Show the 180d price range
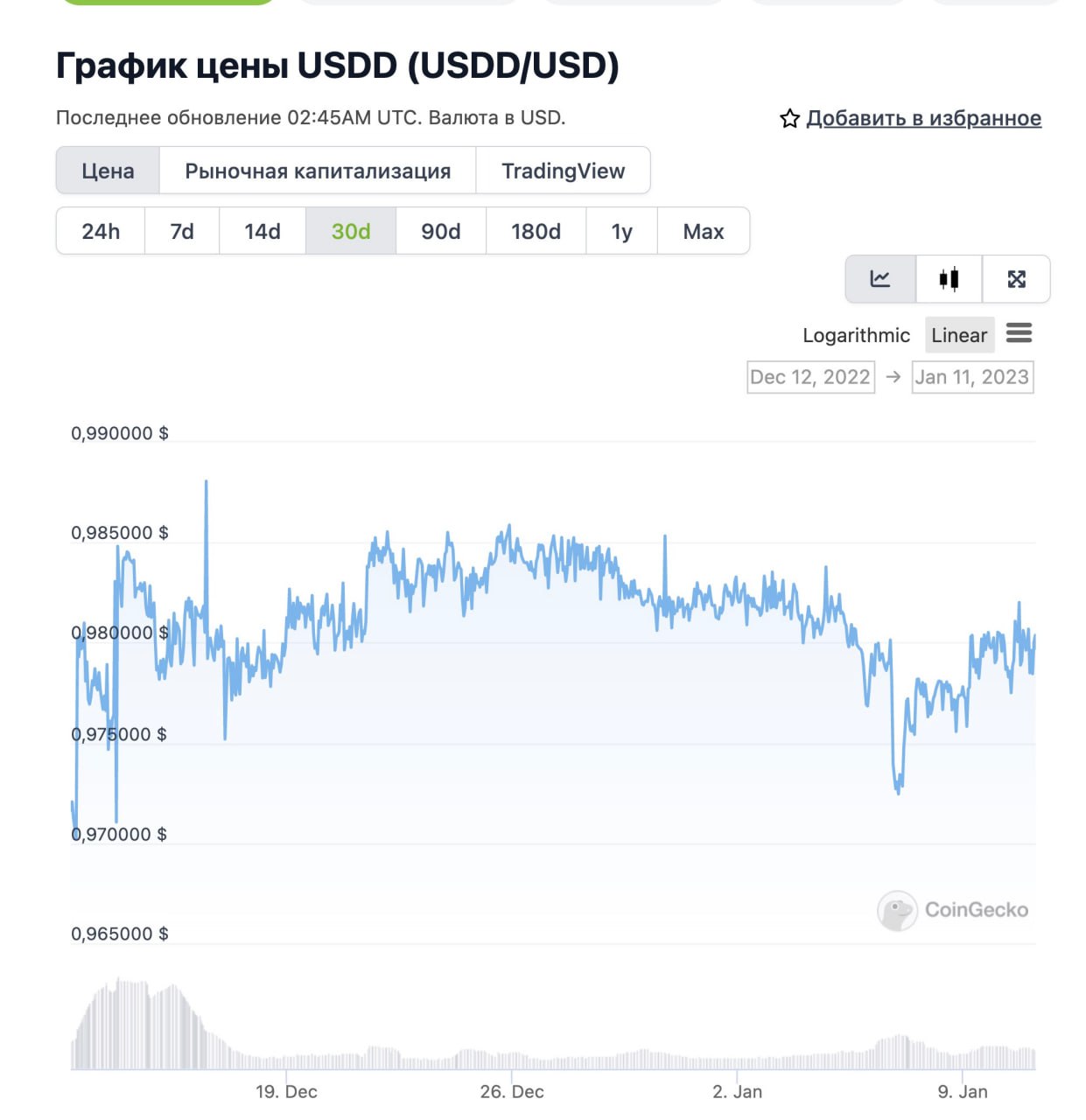This screenshot has width=1086, height=1120. coord(536,231)
